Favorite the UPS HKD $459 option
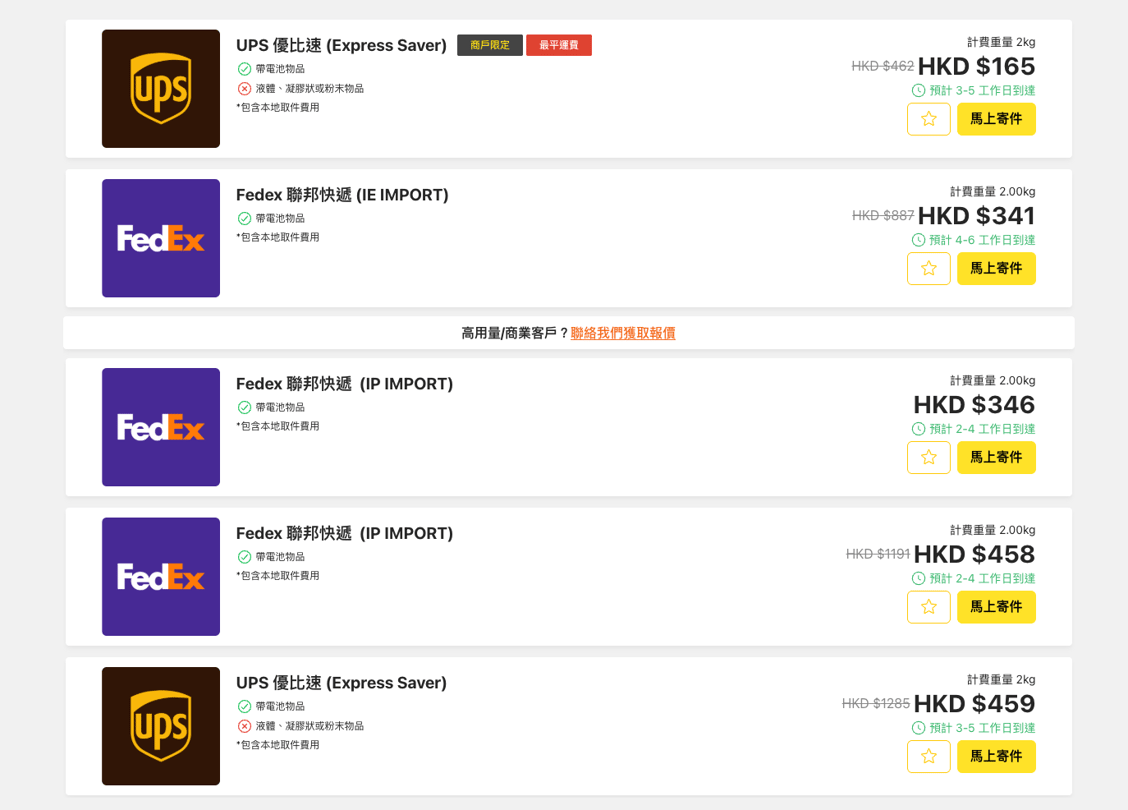The image size is (1128, 810). pyautogui.click(x=928, y=756)
